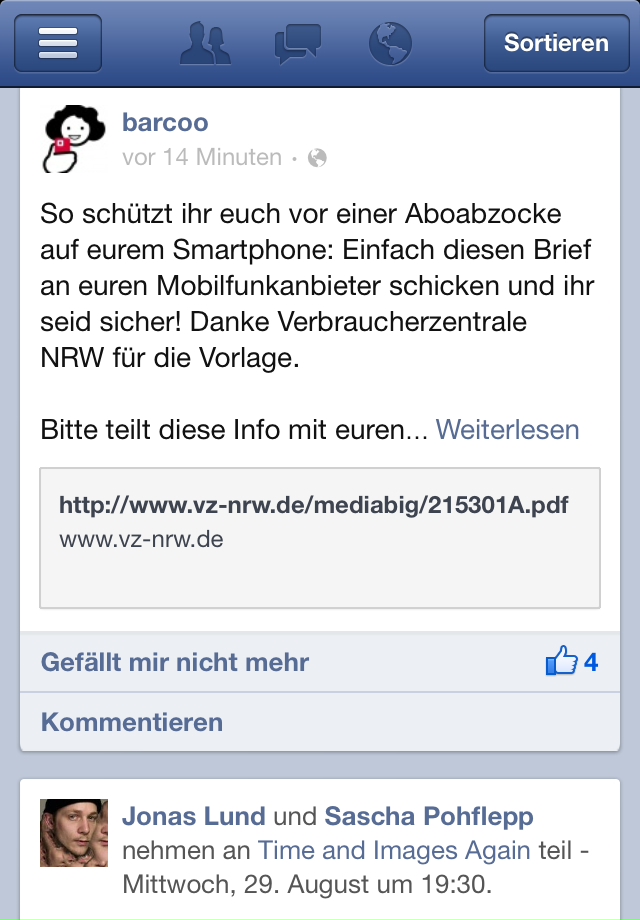Open the messages icon

click(297, 43)
